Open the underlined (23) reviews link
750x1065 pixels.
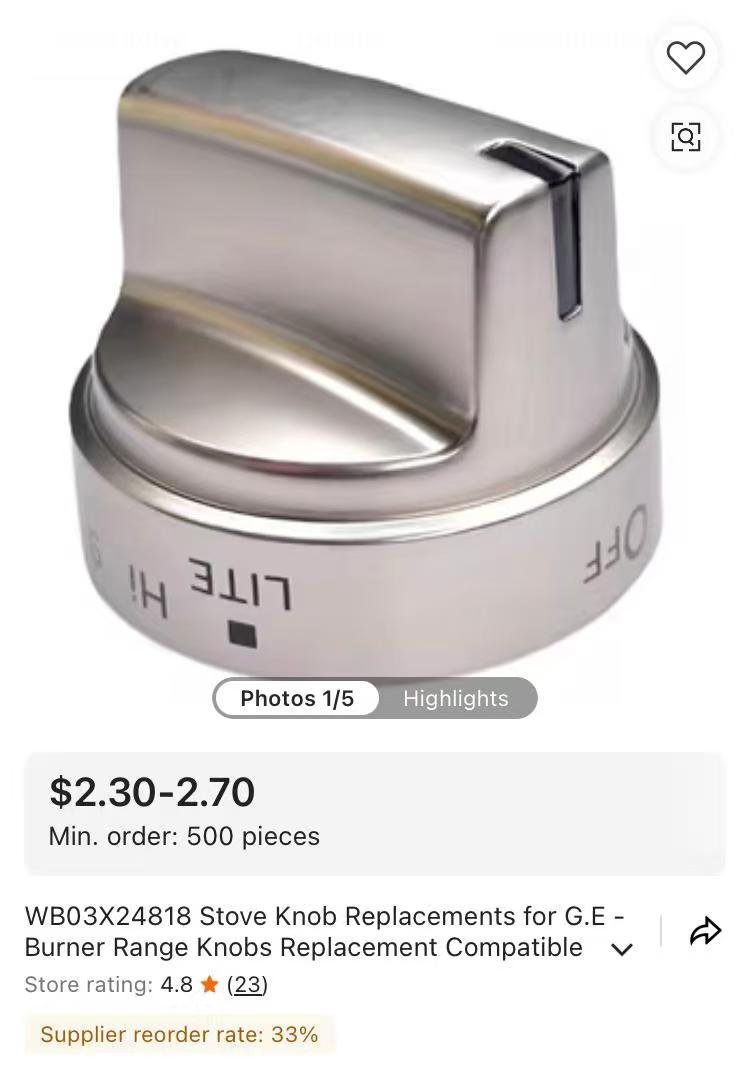click(x=248, y=985)
